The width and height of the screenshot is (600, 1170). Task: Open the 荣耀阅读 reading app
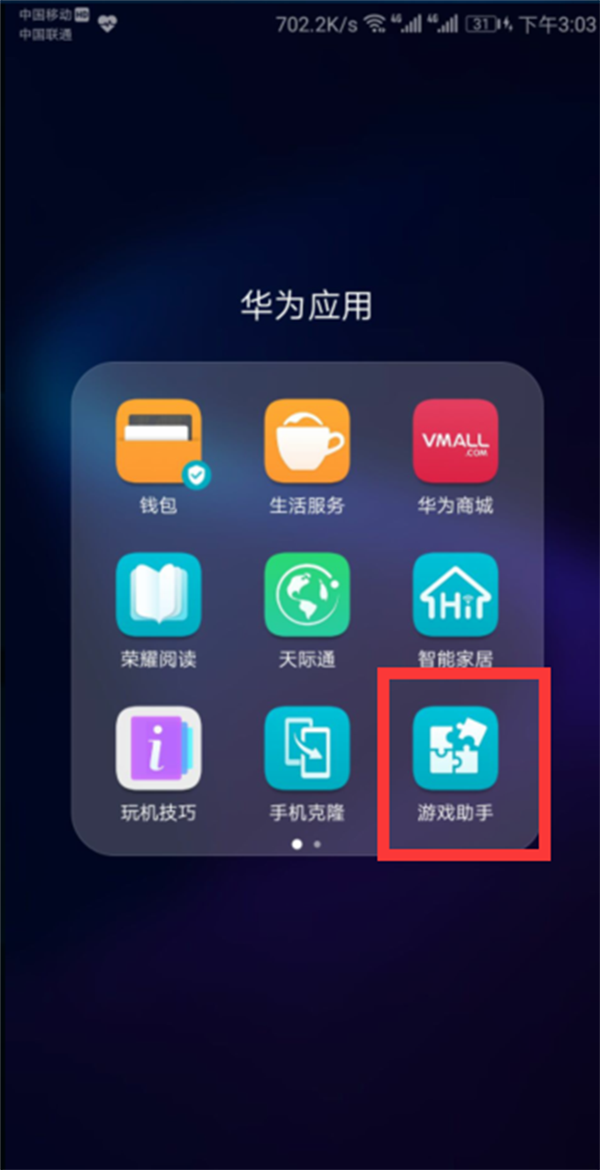coord(158,595)
